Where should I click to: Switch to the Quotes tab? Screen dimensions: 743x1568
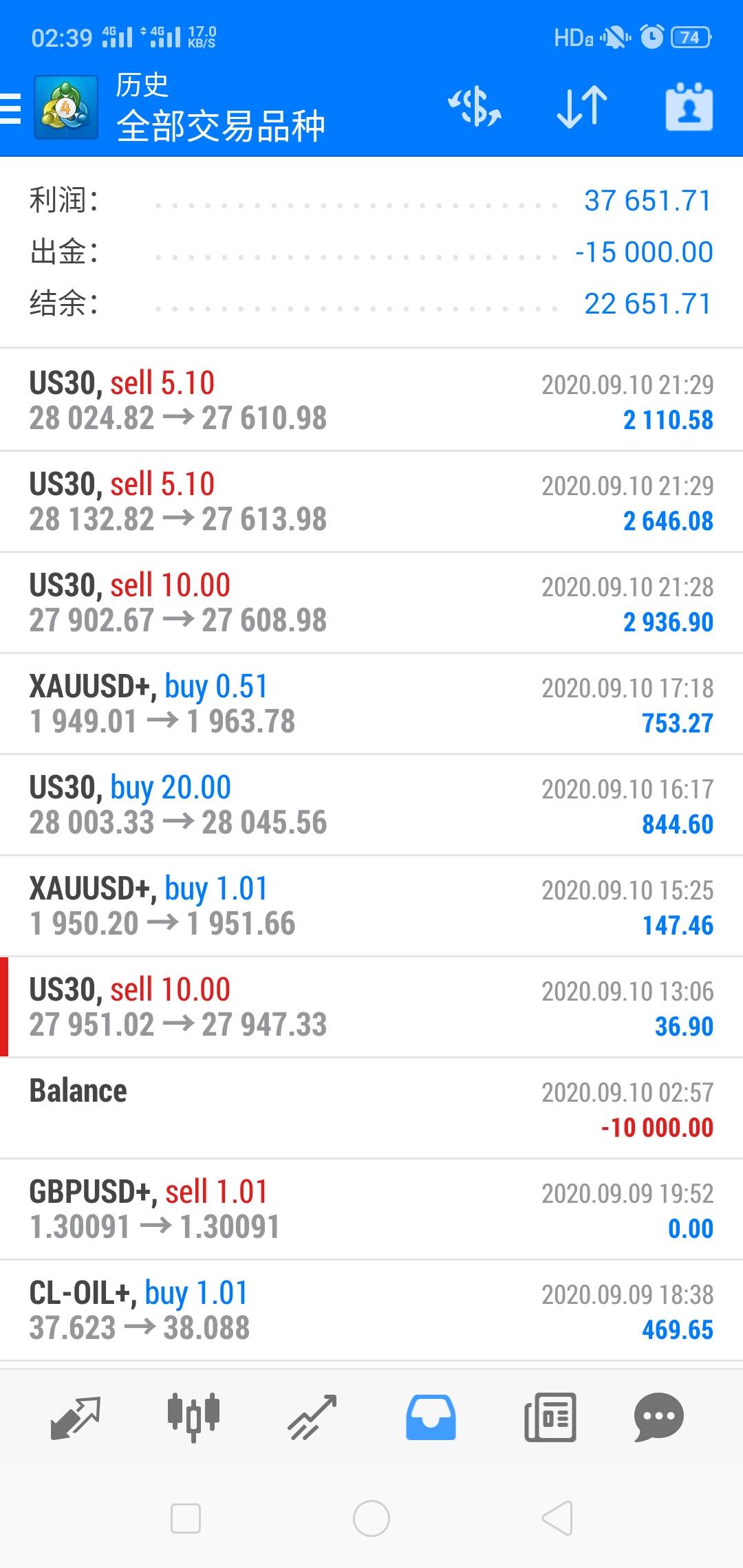coord(76,1418)
